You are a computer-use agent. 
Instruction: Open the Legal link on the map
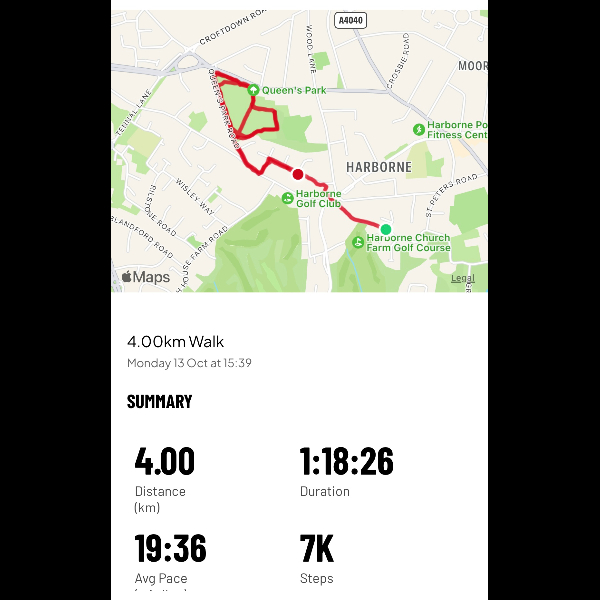[x=462, y=278]
